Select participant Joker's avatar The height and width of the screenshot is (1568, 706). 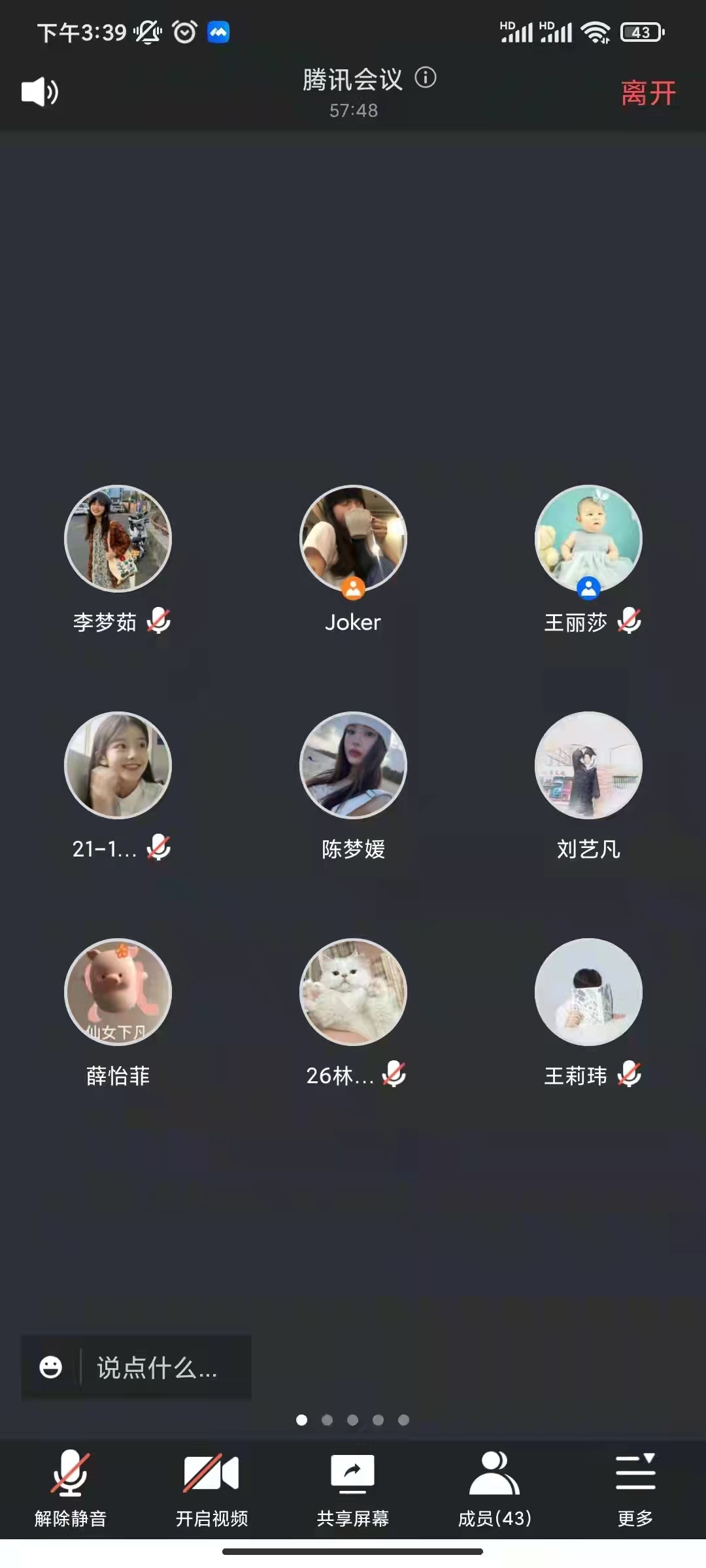click(x=353, y=538)
